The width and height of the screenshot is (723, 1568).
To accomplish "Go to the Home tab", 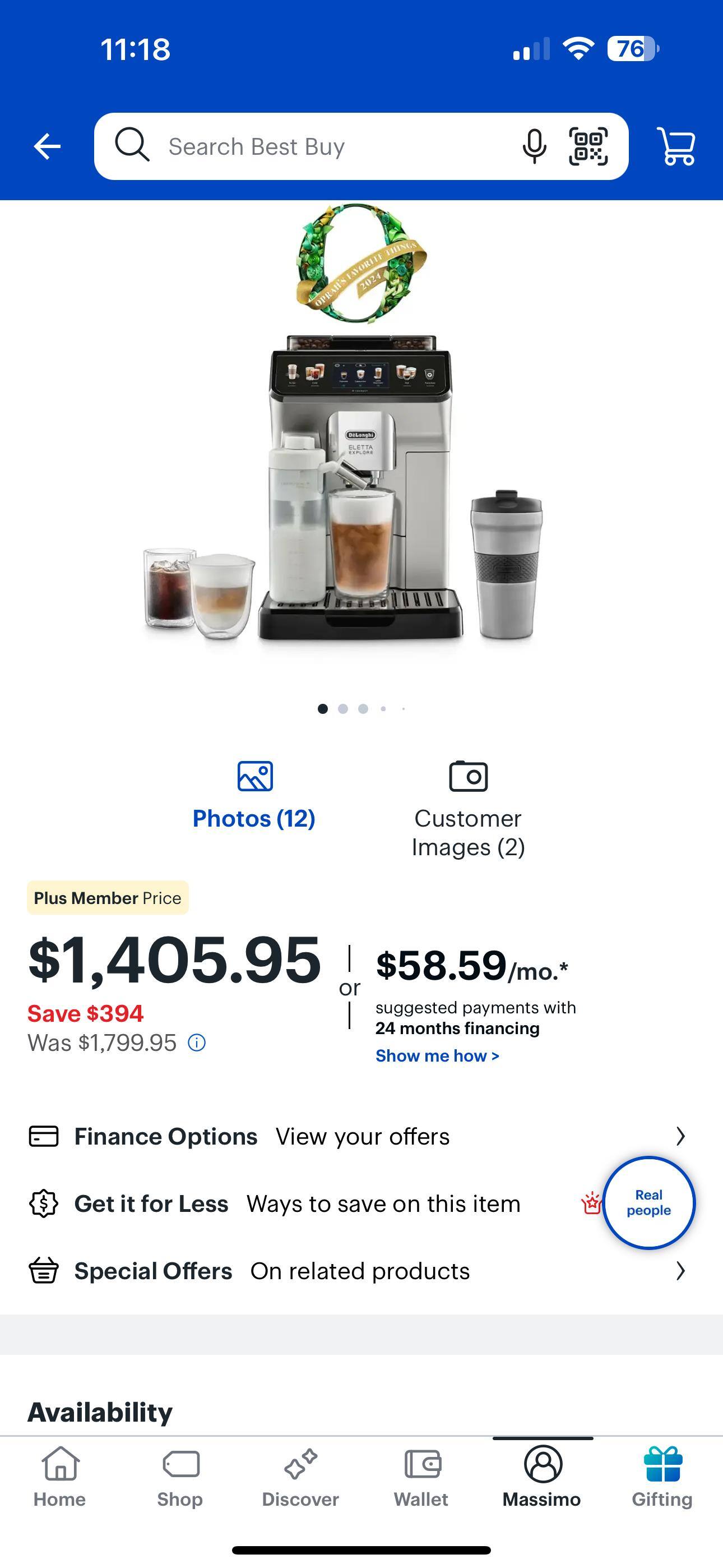I will 59,1477.
